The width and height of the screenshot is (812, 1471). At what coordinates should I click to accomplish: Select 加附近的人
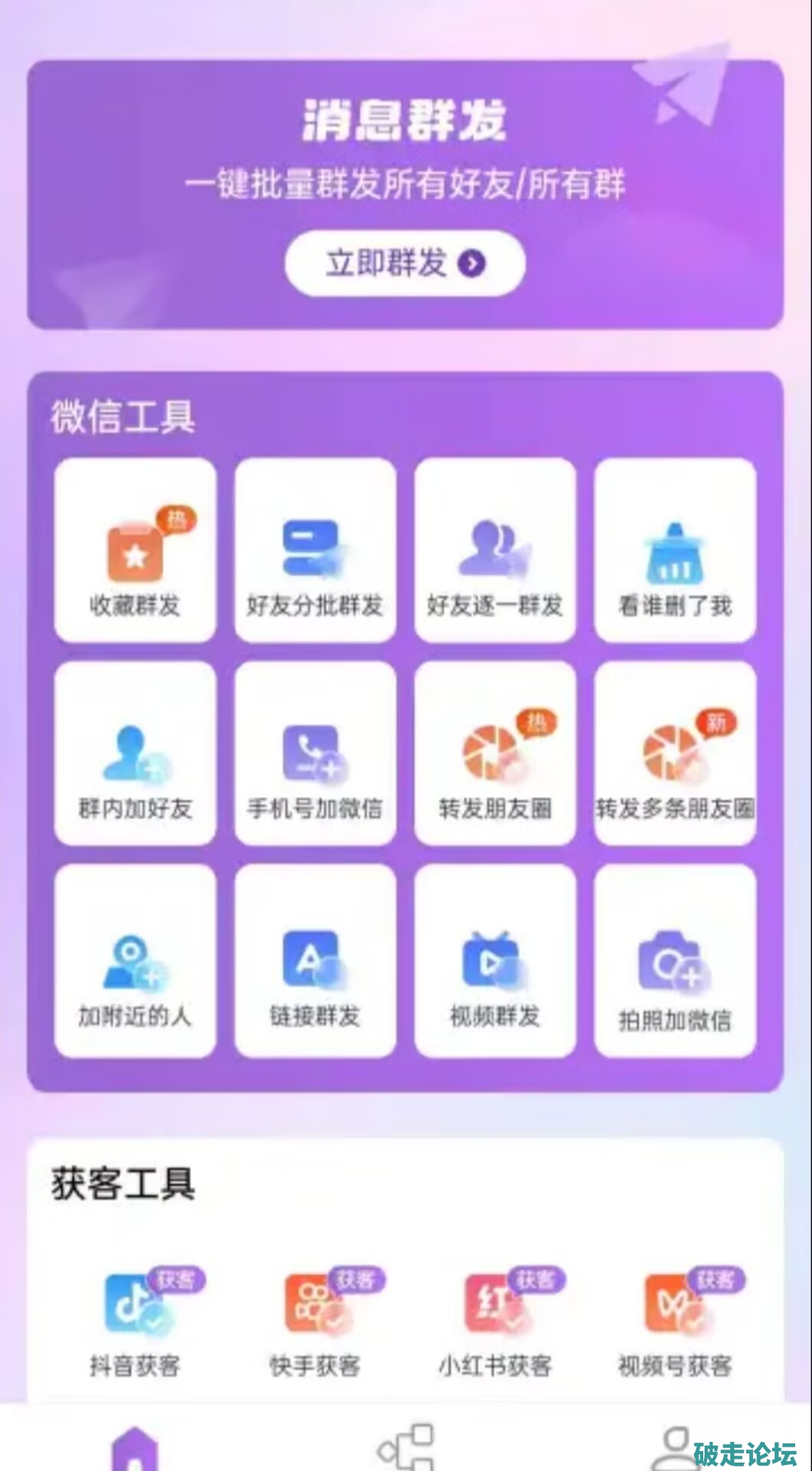point(135,961)
